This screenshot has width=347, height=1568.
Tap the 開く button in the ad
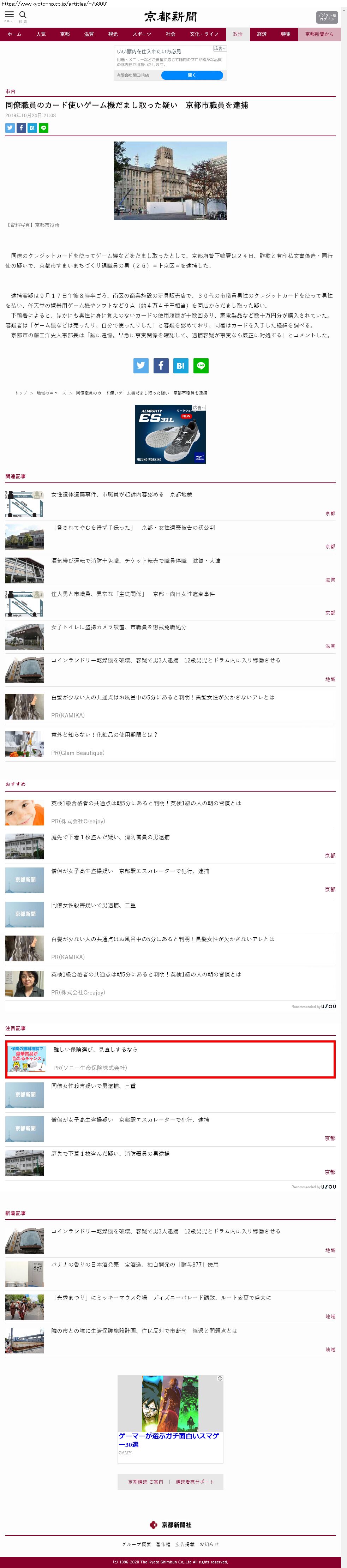click(192, 76)
